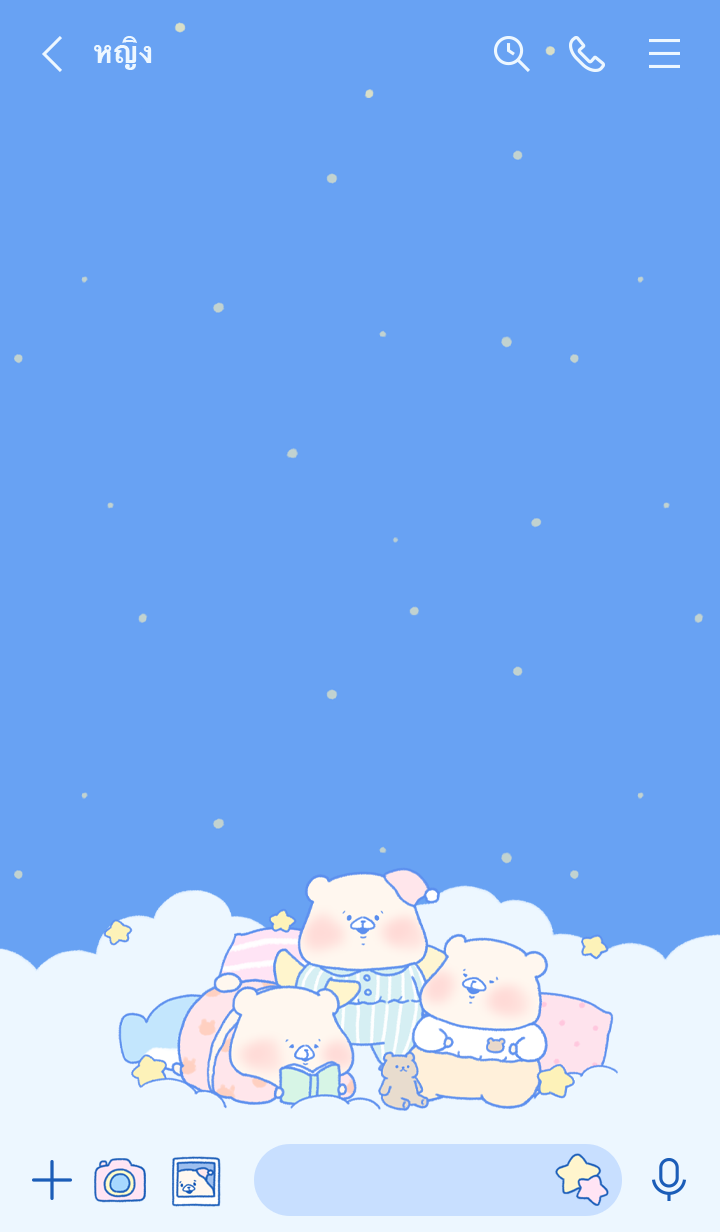Viewport: 720px width, 1232px height.
Task: Open the chat menu
Action: [x=664, y=54]
